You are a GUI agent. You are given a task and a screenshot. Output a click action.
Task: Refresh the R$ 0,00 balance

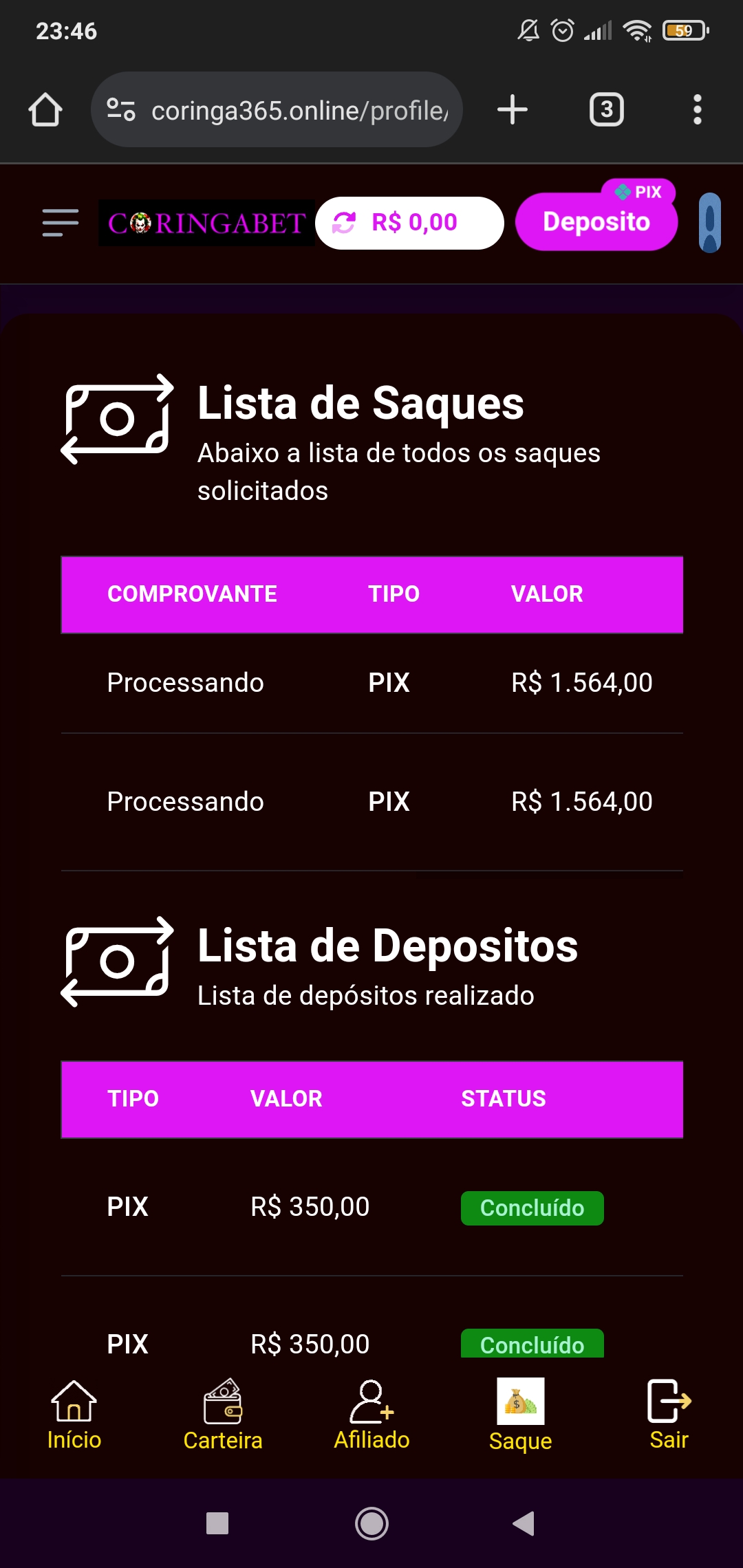(x=344, y=223)
